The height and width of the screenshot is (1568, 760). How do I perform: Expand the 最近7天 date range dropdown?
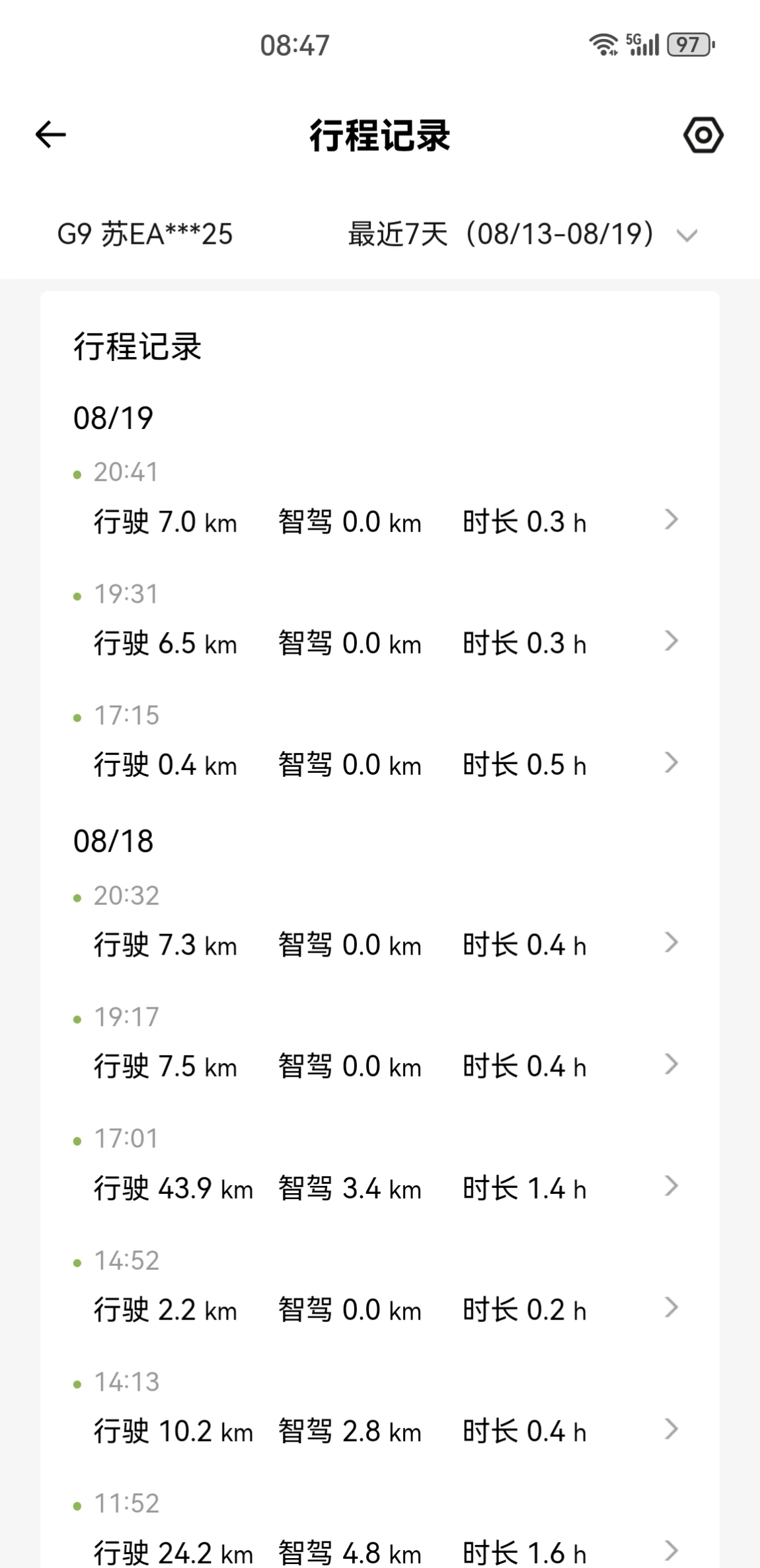tap(523, 234)
